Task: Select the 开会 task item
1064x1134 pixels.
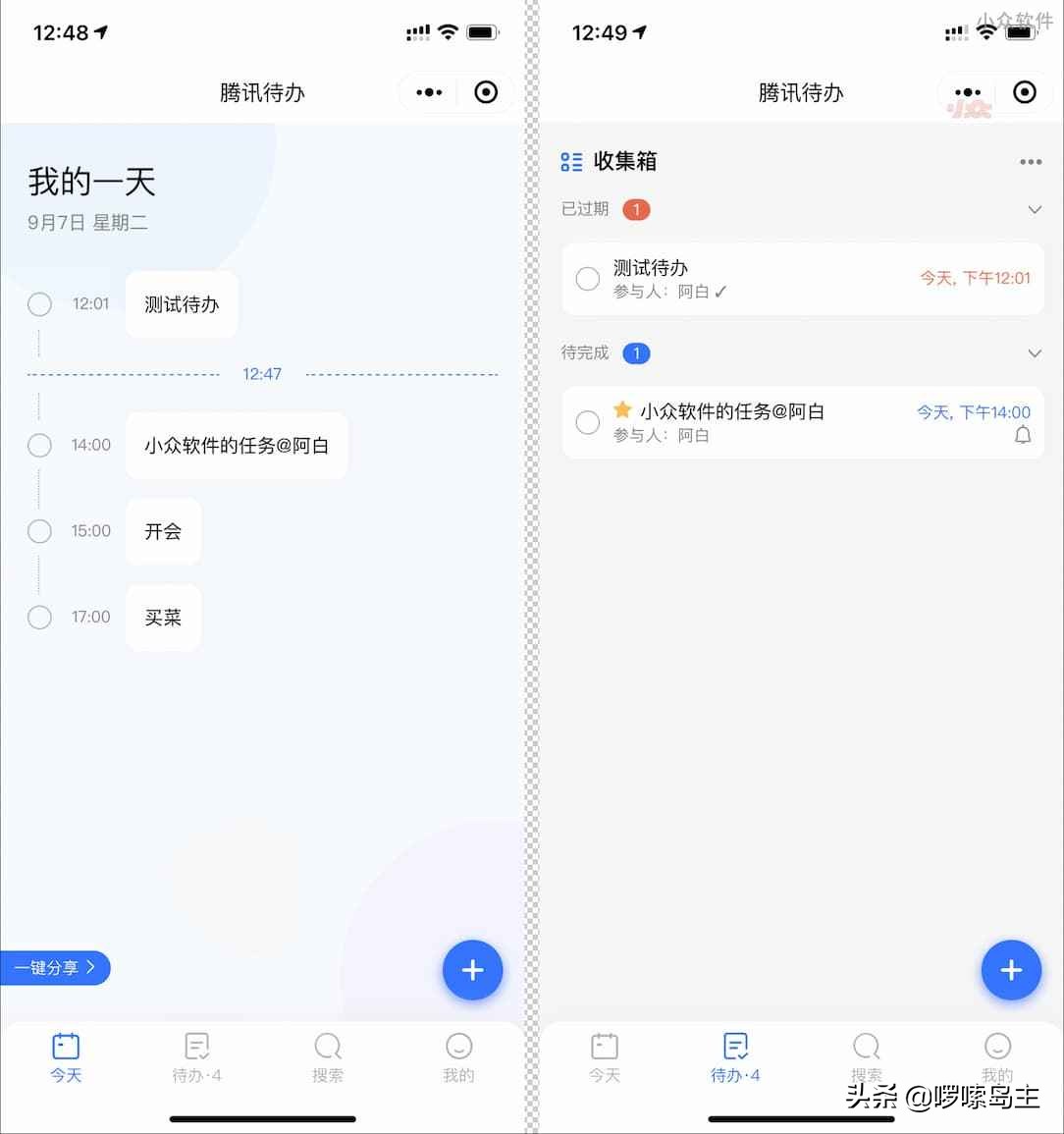Action: pyautogui.click(x=163, y=531)
